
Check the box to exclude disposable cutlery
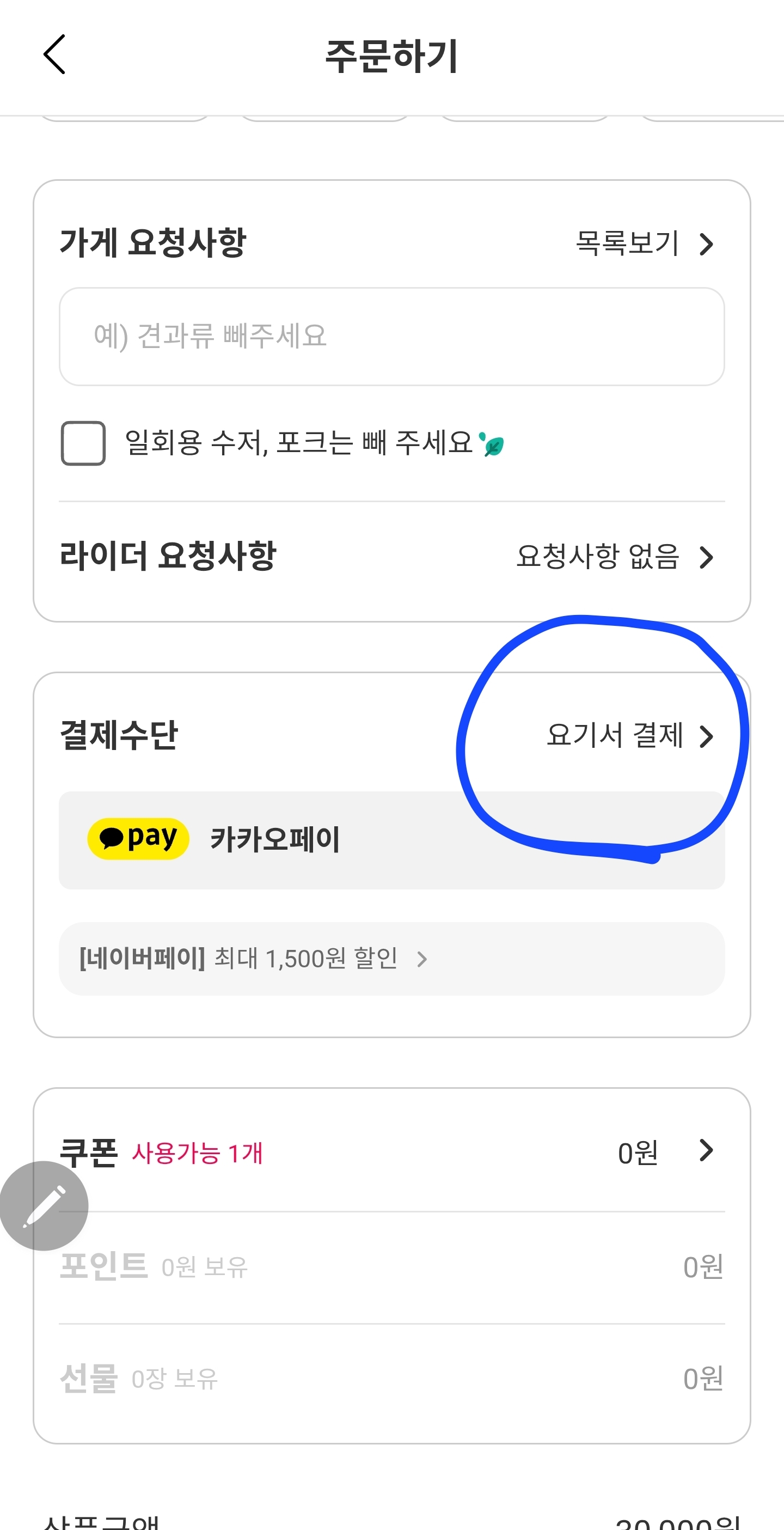(x=82, y=442)
